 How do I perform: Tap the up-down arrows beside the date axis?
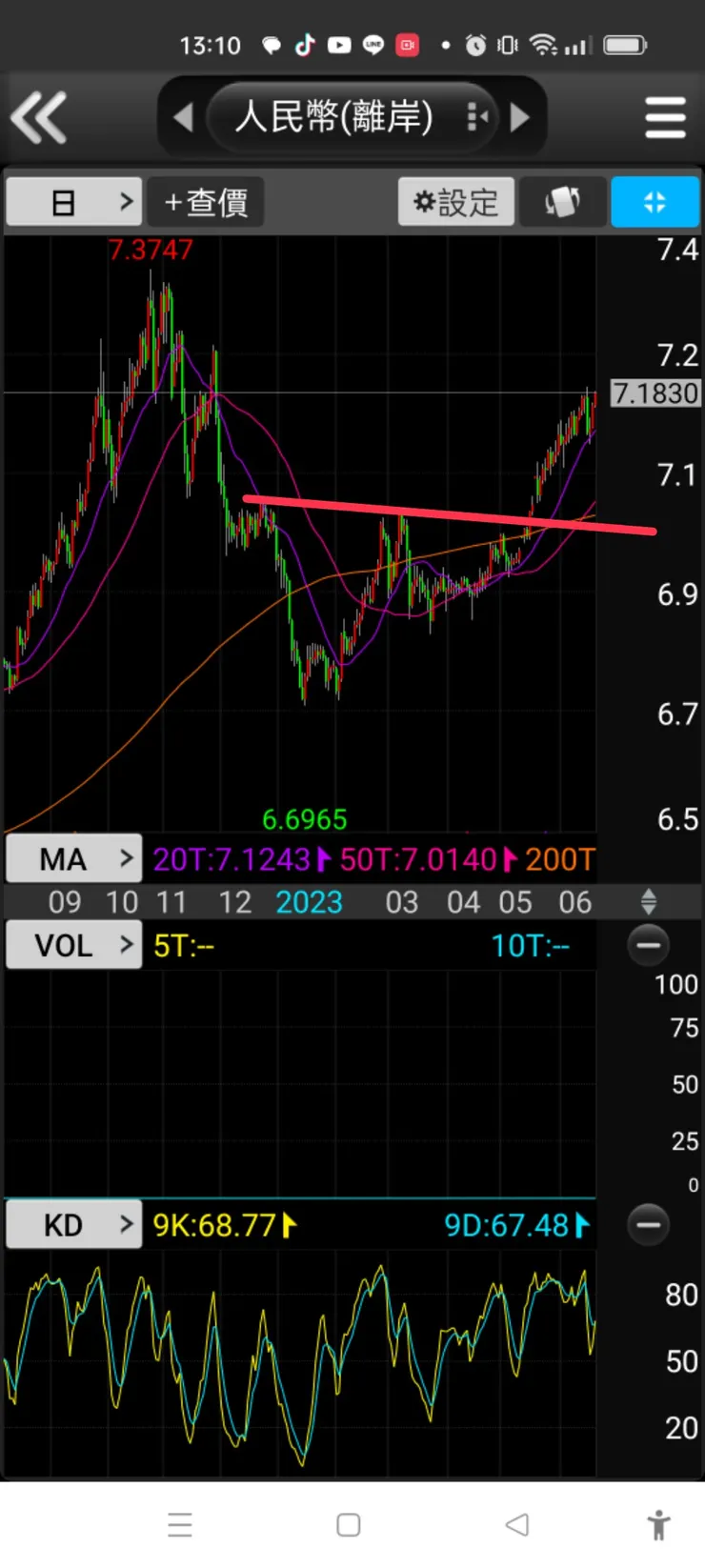coord(649,901)
